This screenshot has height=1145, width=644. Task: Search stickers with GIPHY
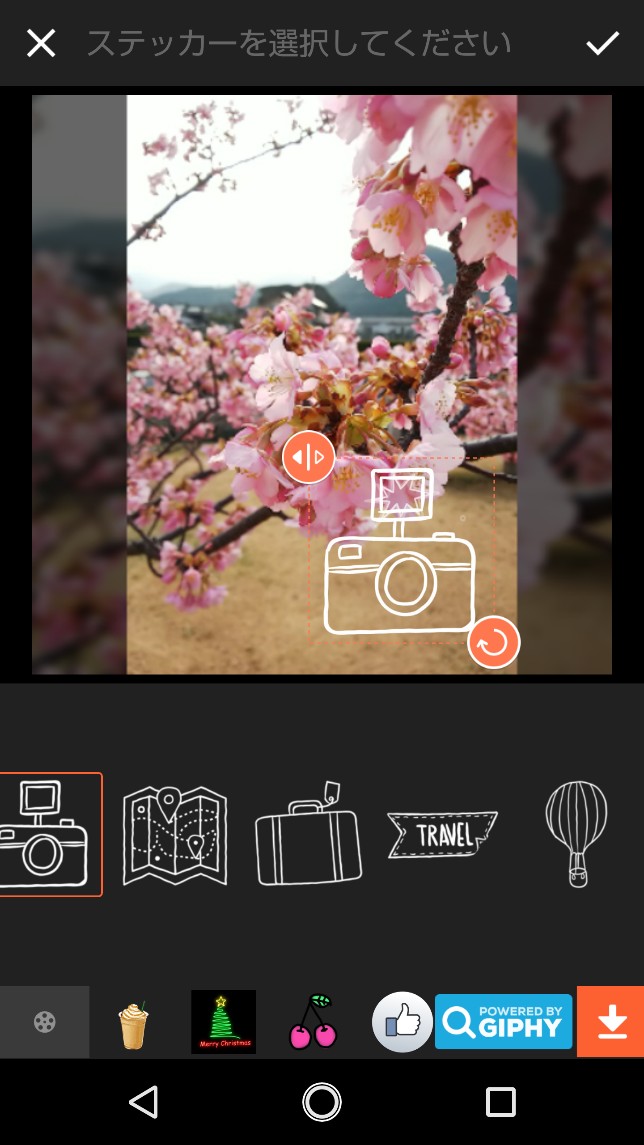tap(503, 1022)
